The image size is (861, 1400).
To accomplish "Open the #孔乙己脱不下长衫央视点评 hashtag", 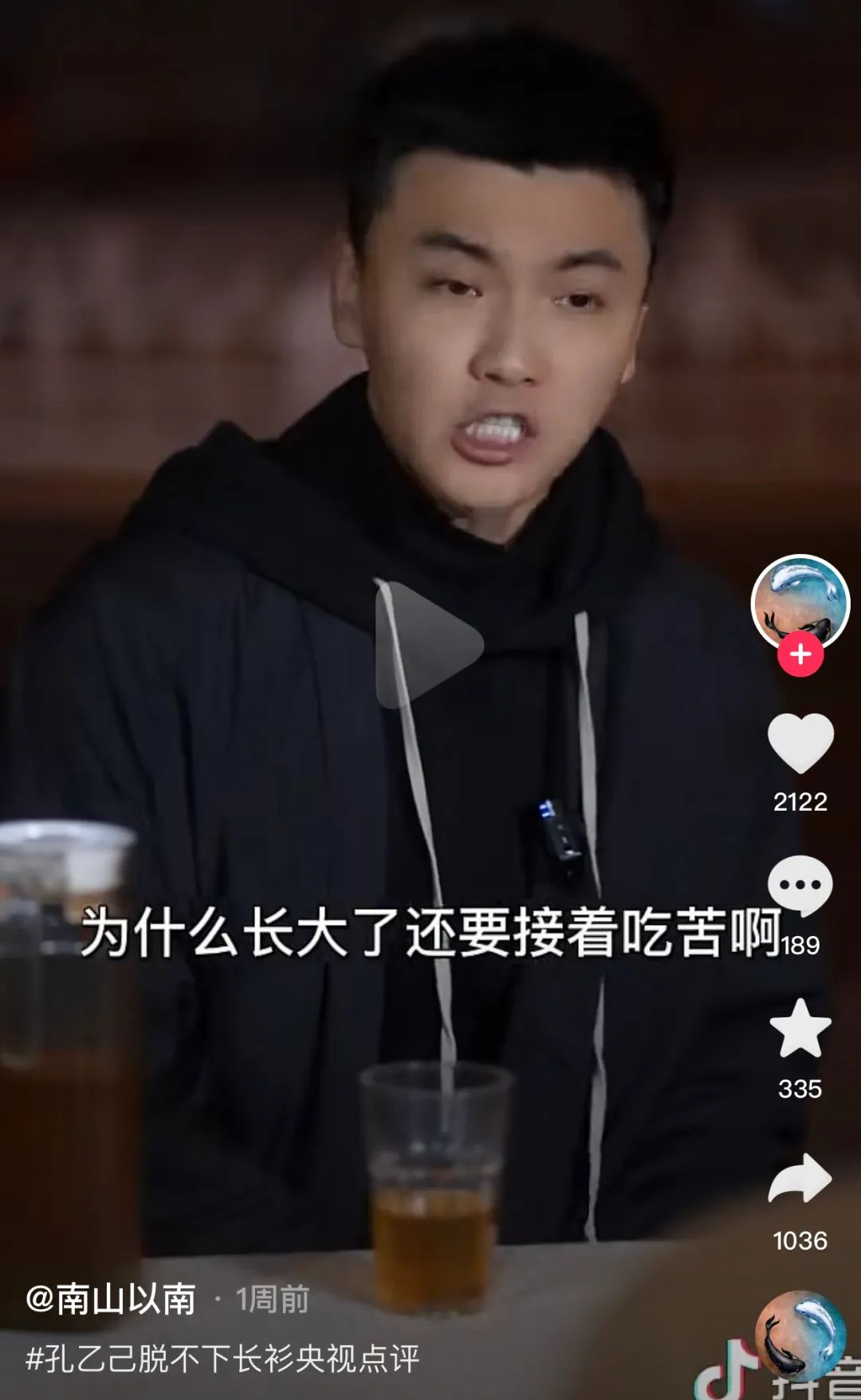I will pos(222,1359).
